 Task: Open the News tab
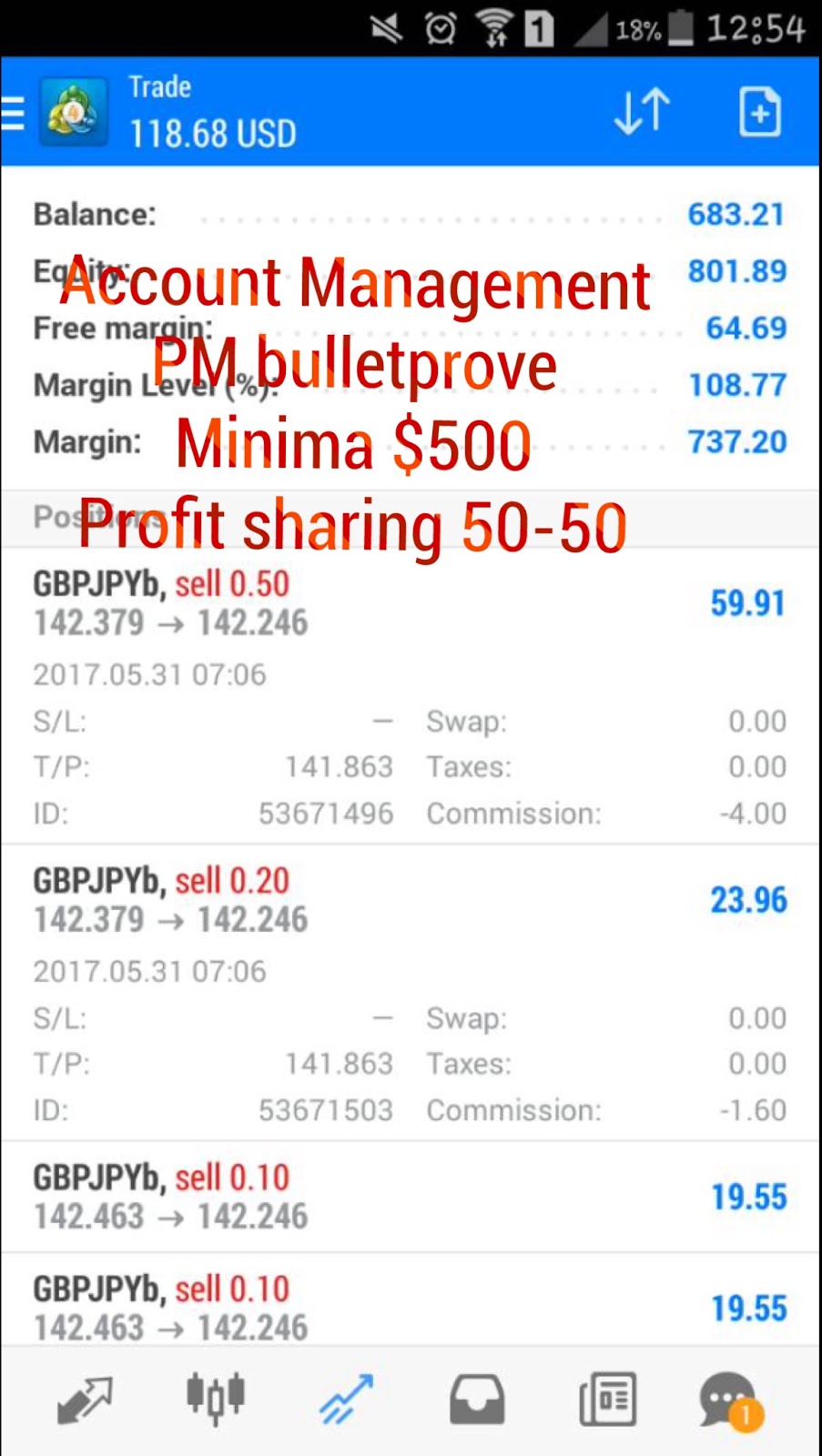click(608, 1399)
